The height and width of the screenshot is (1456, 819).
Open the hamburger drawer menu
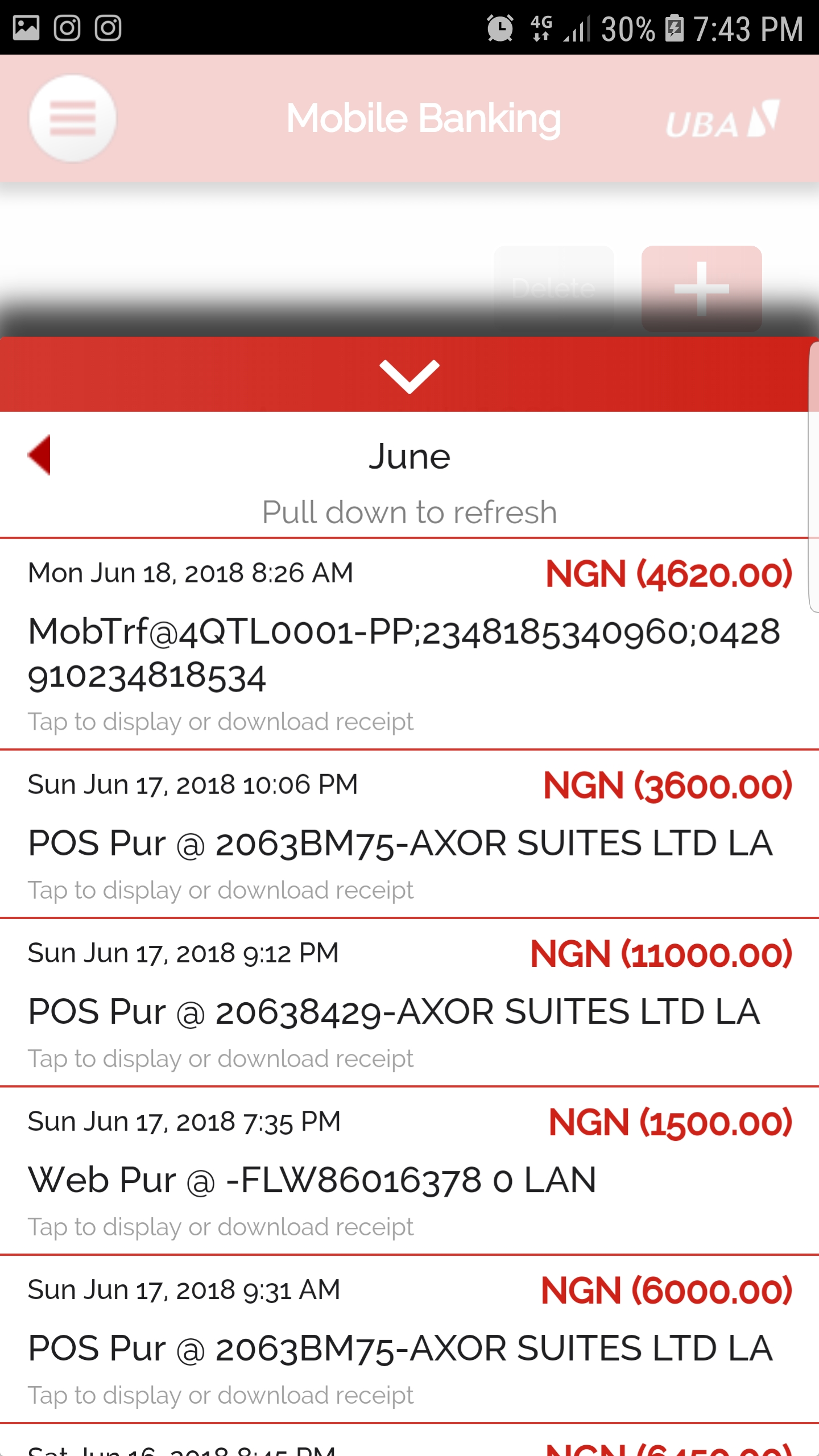(72, 118)
